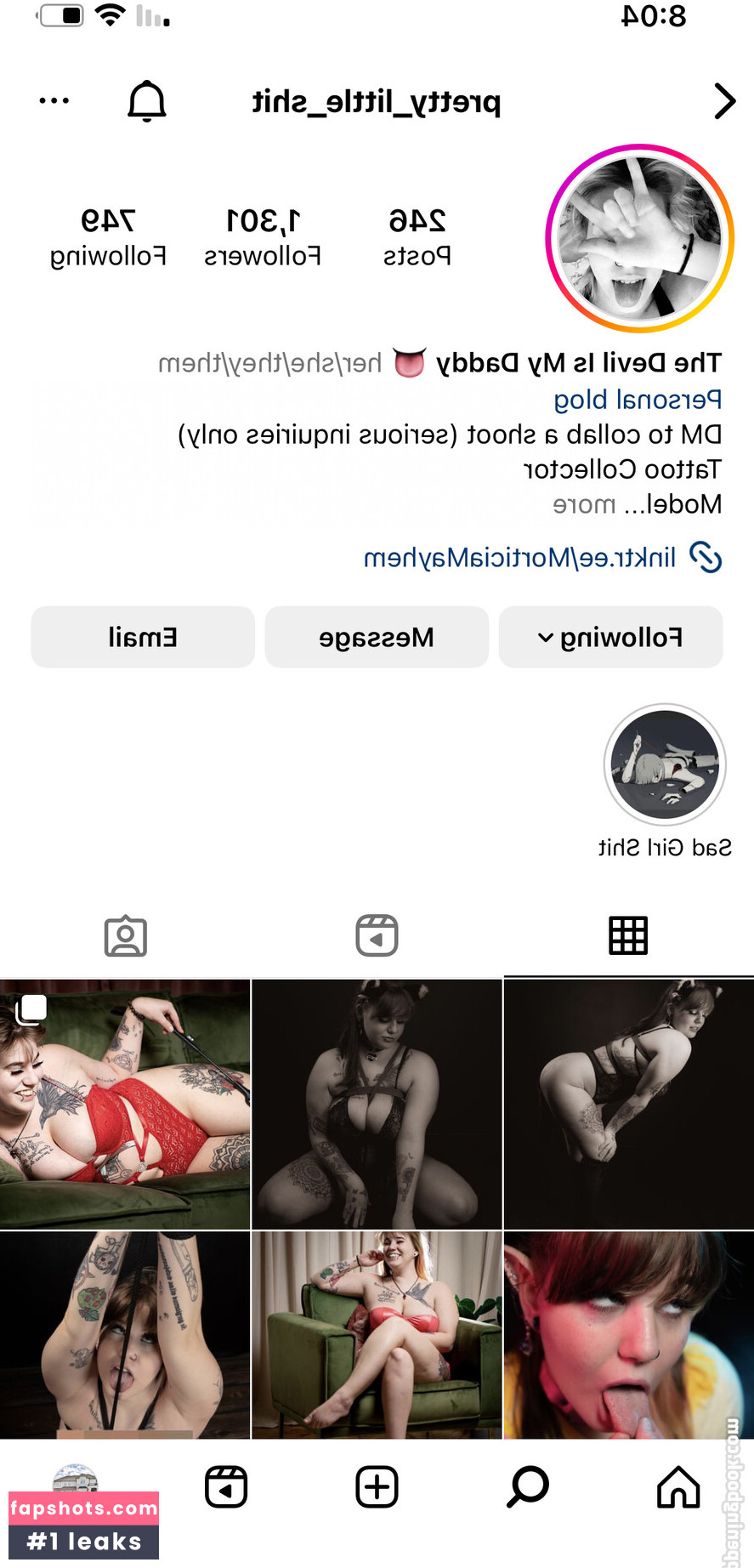
Task: Open Reels from the bottom bar
Action: [x=226, y=1487]
